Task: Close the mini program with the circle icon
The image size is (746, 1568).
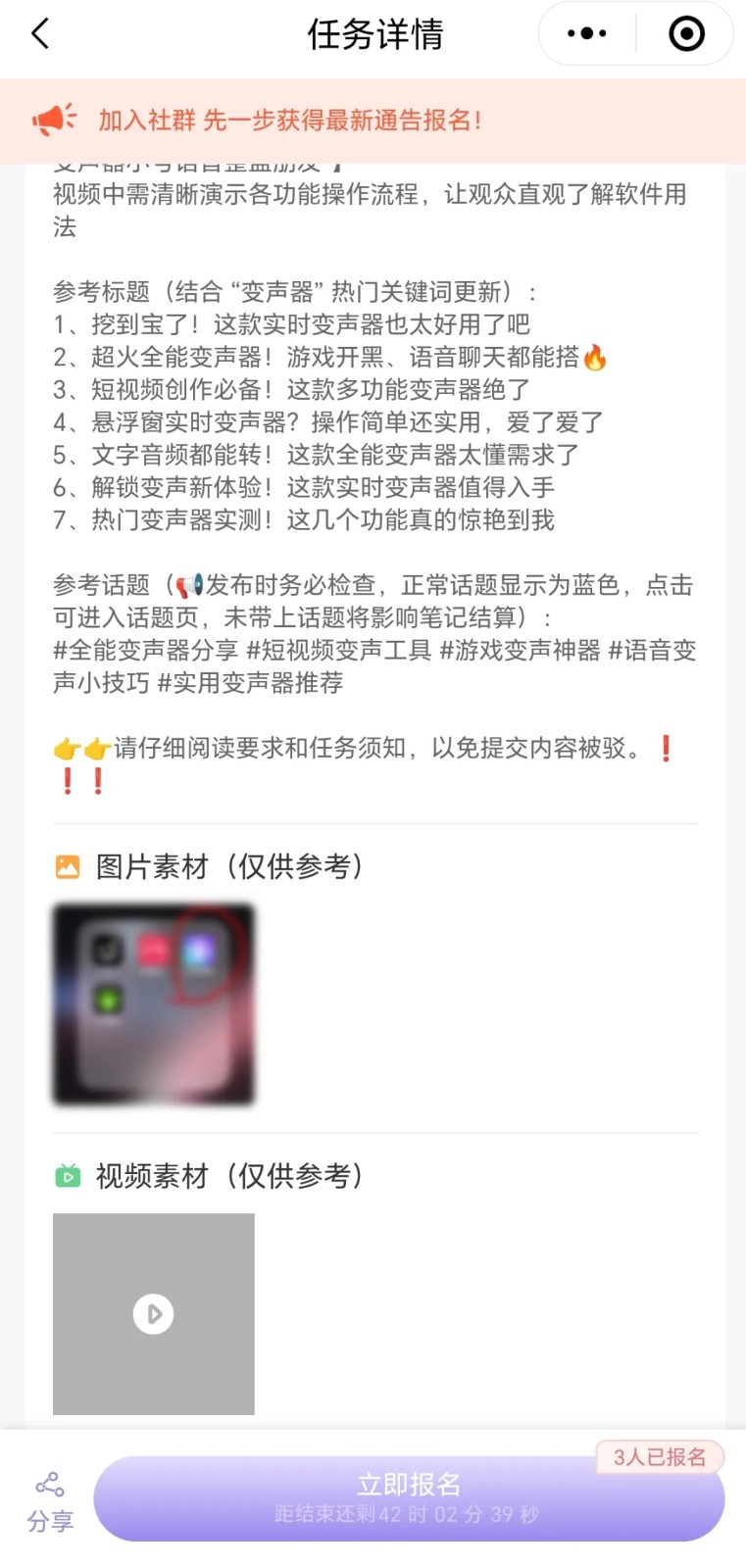Action: pos(686,34)
